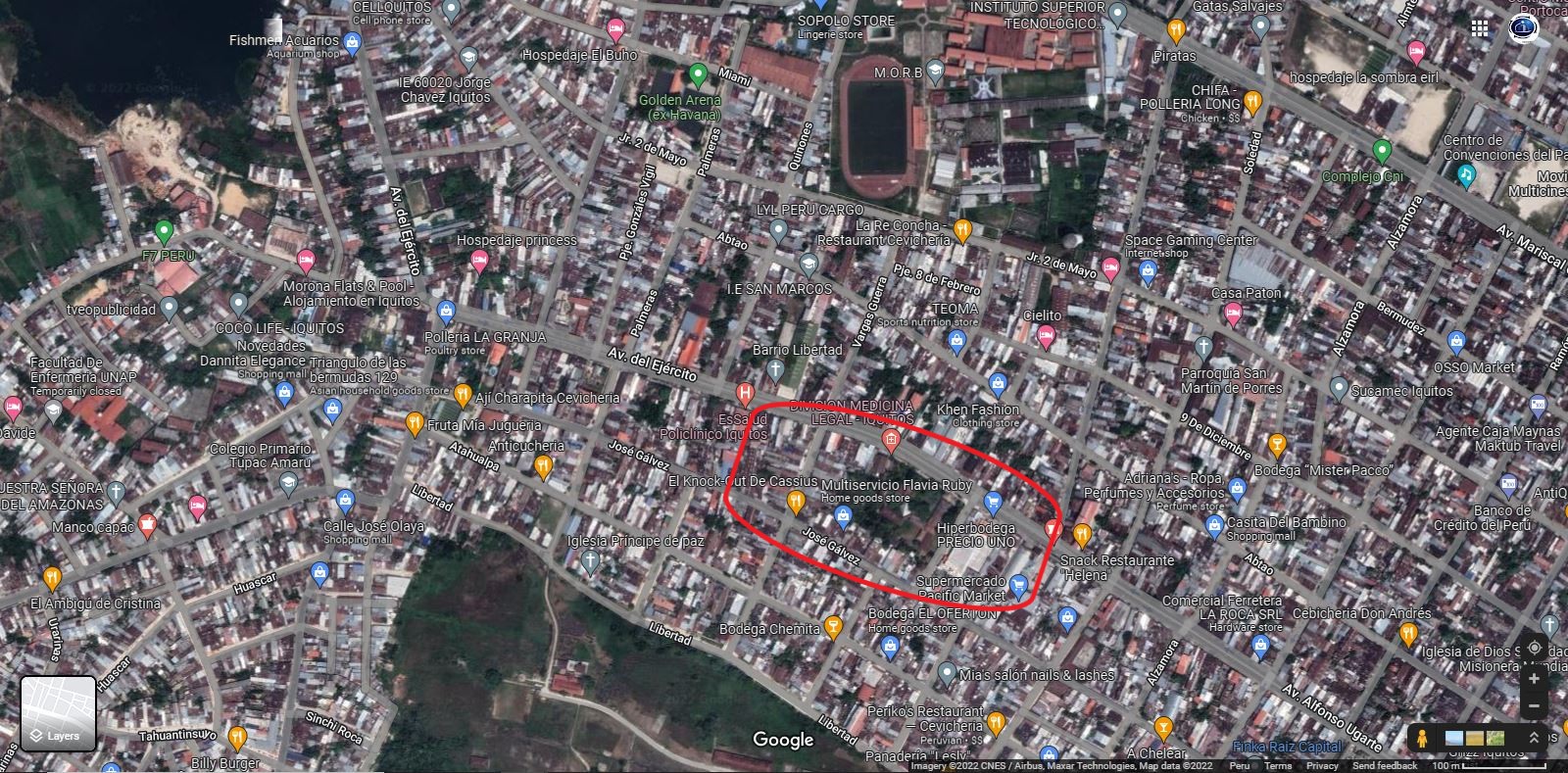
Task: Activate the Street View pegman
Action: coord(1422,738)
